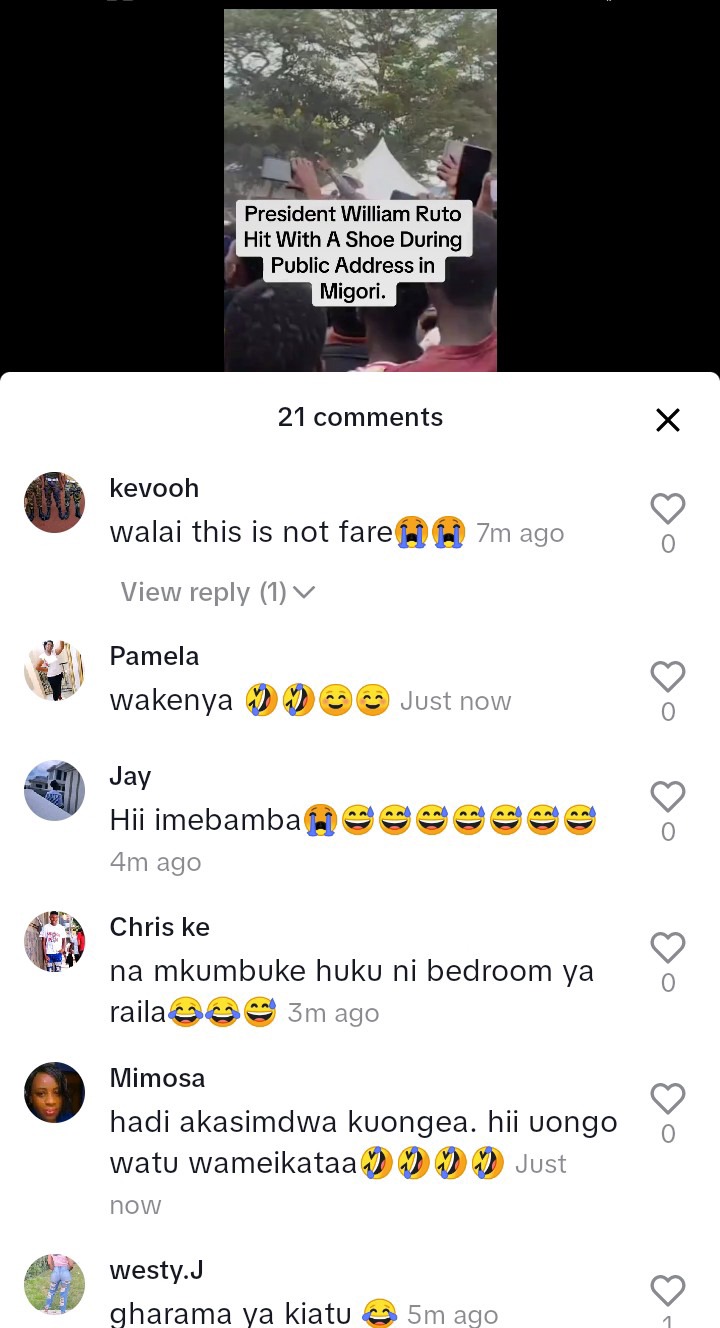View Jay's profile from avatar
Screen dimensions: 720x1328
54,790
